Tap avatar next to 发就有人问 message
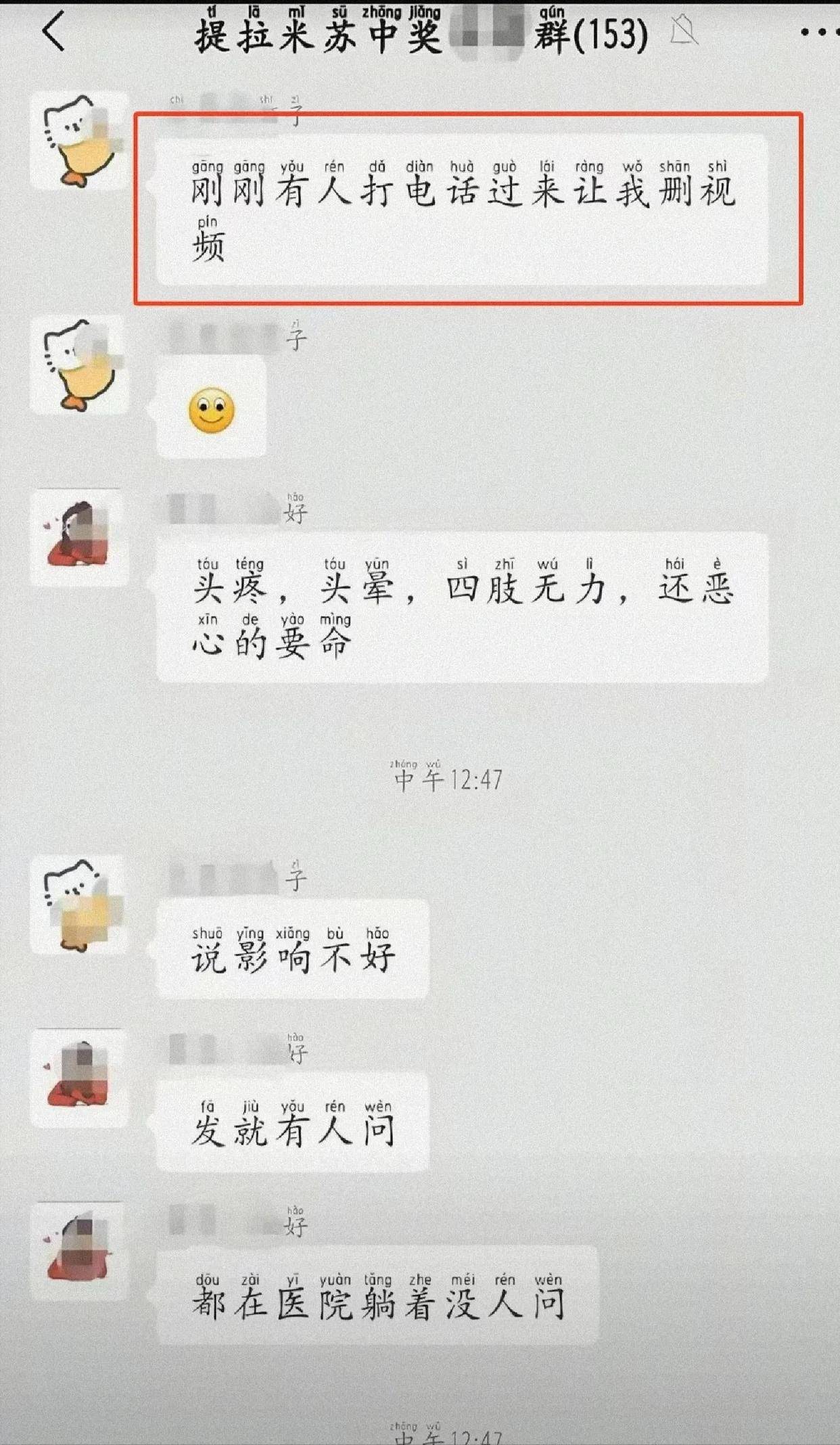840x1445 pixels. coord(79,1078)
